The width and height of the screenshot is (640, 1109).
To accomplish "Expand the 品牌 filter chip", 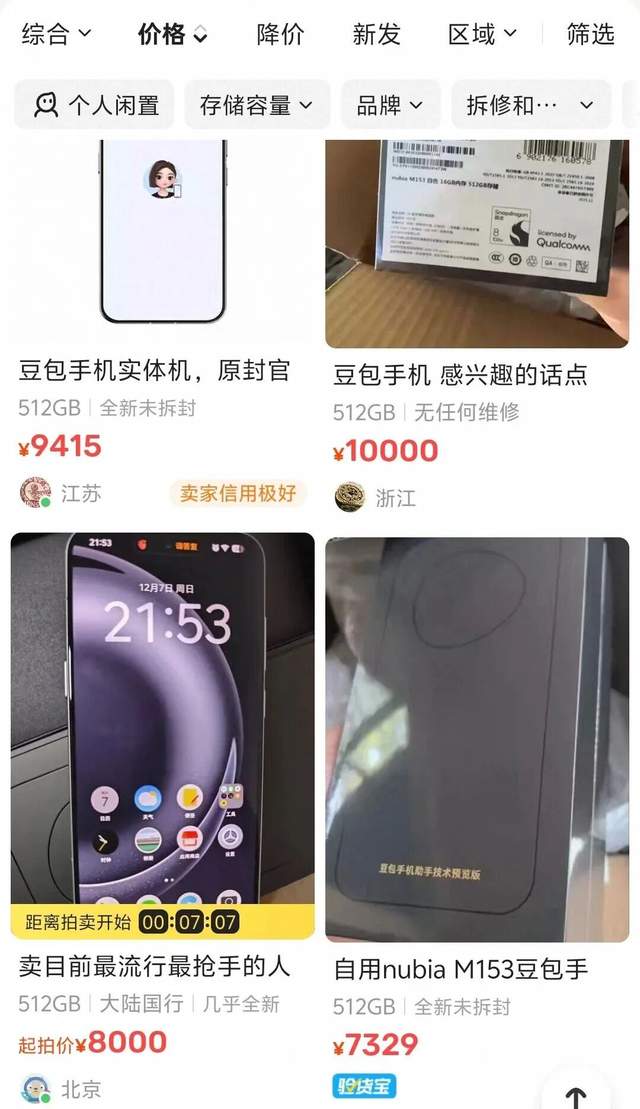I will tap(390, 105).
